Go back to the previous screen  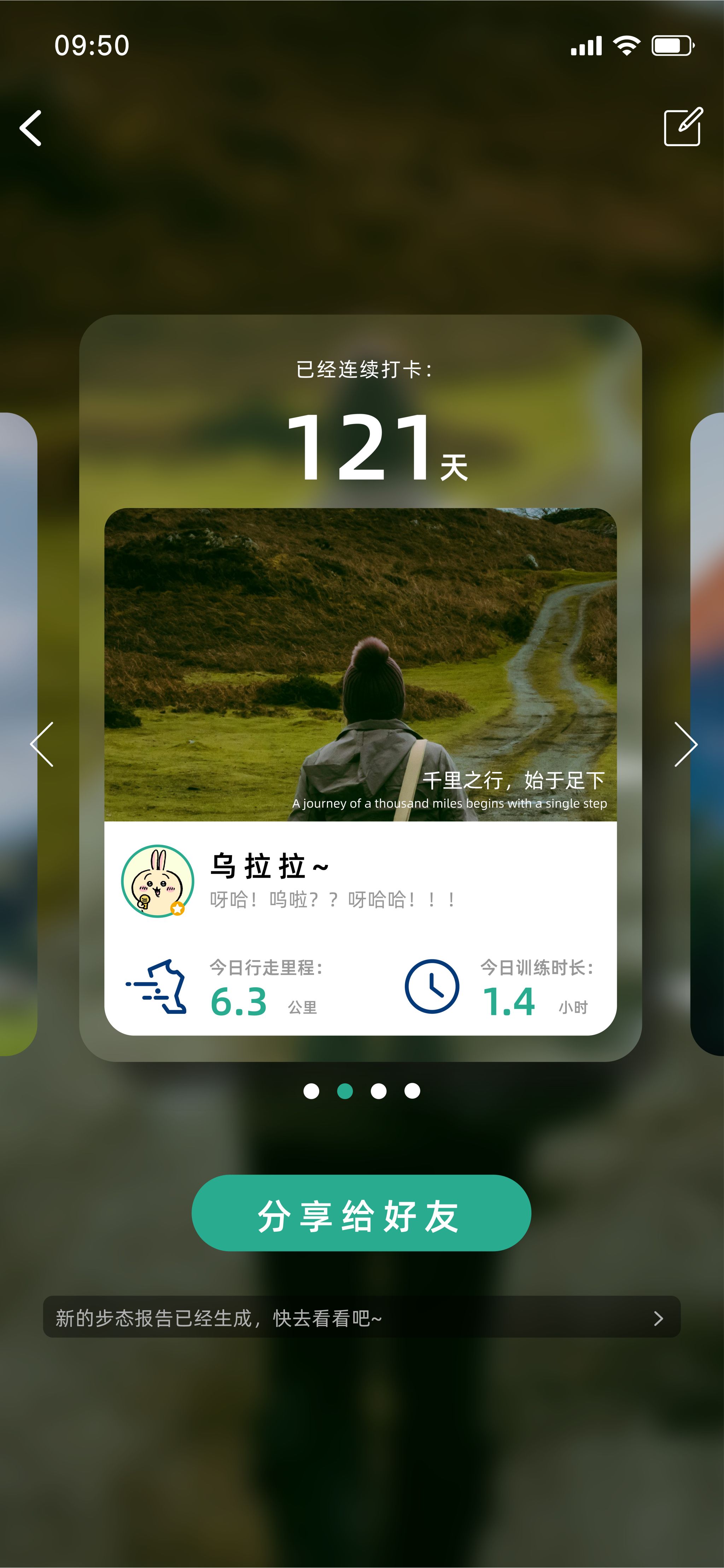[31, 128]
